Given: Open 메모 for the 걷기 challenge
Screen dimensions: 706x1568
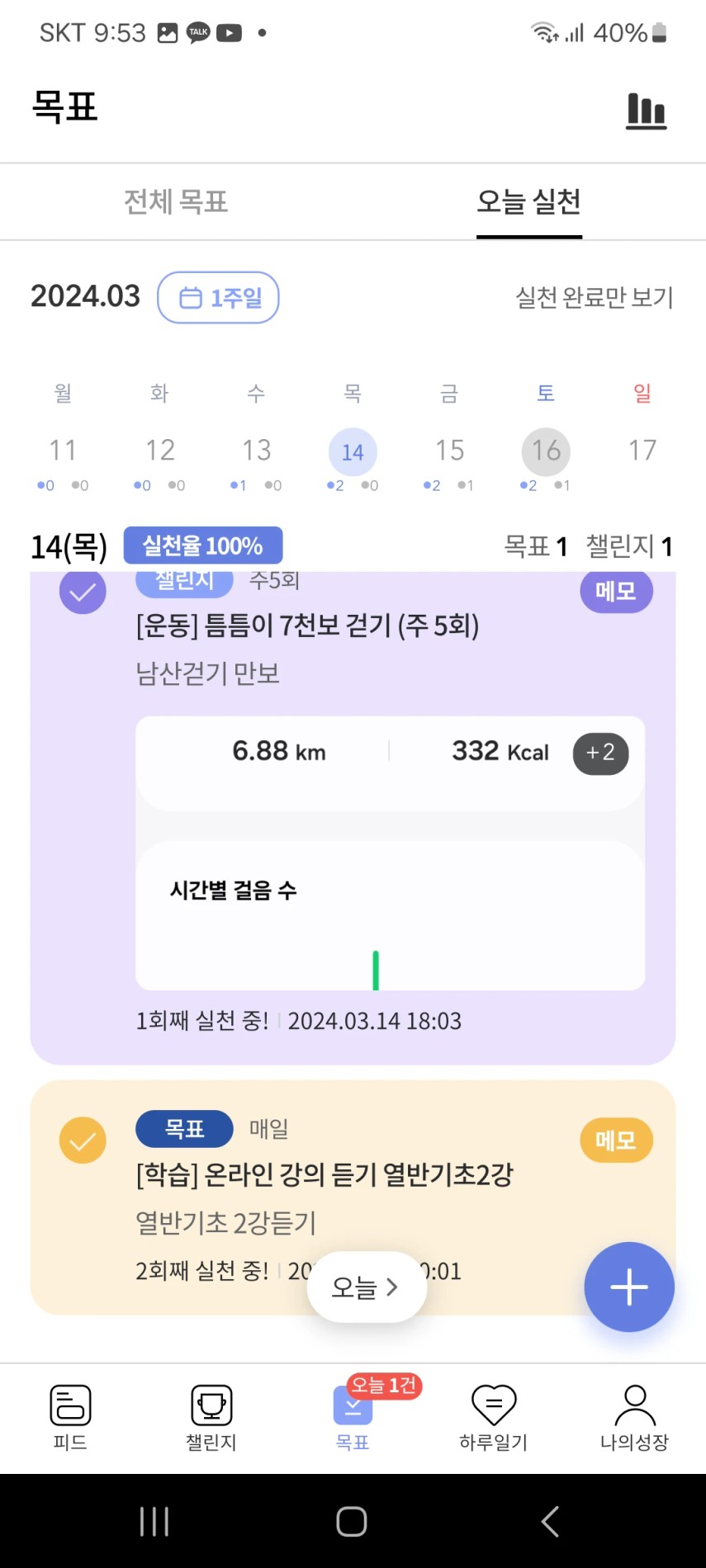Looking at the screenshot, I should (616, 592).
